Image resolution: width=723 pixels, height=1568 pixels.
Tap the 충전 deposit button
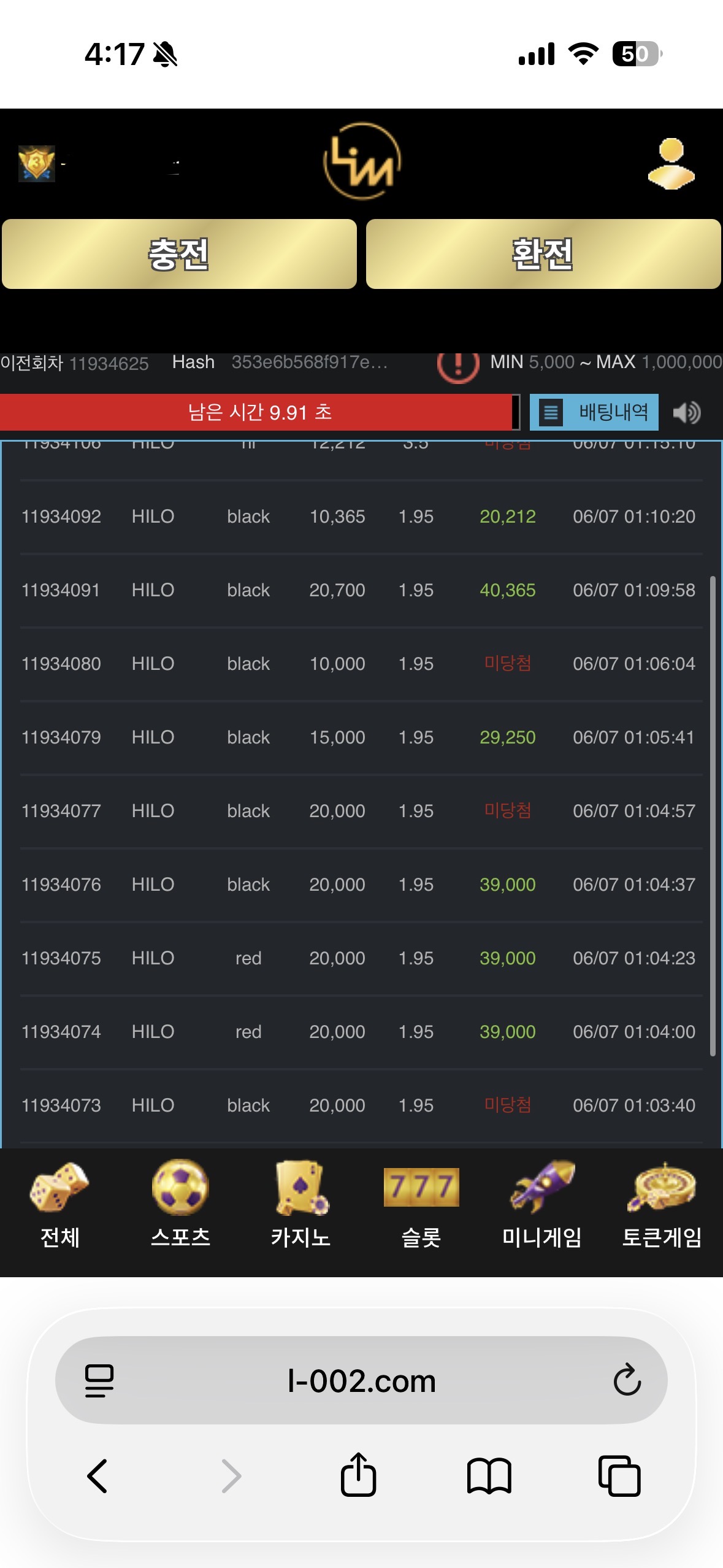pos(179,254)
